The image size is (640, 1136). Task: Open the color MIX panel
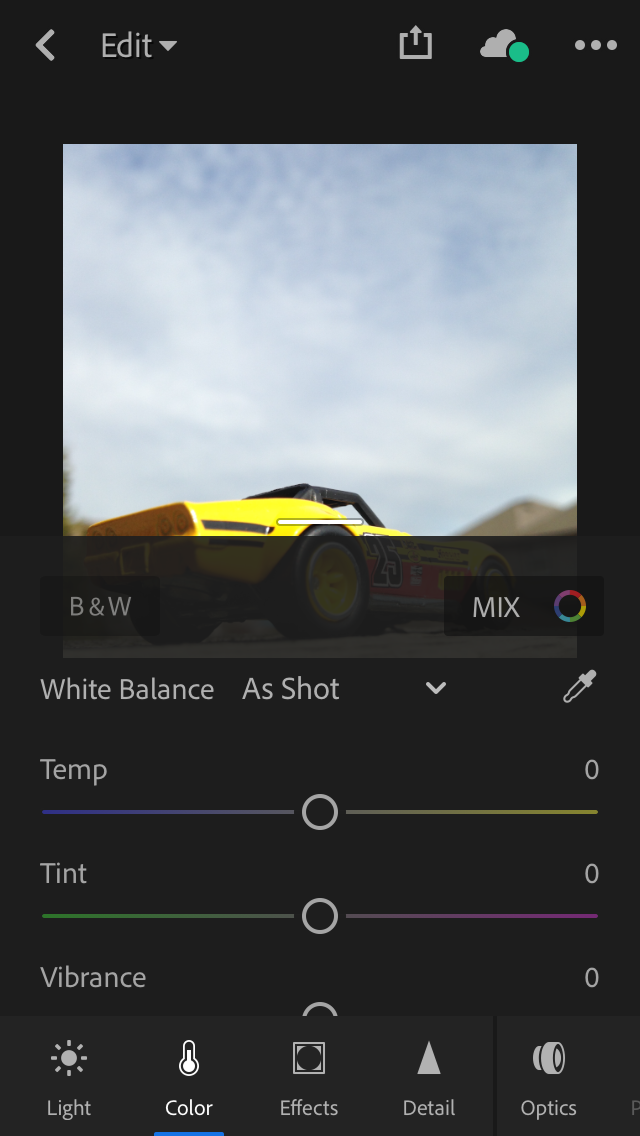pyautogui.click(x=524, y=606)
